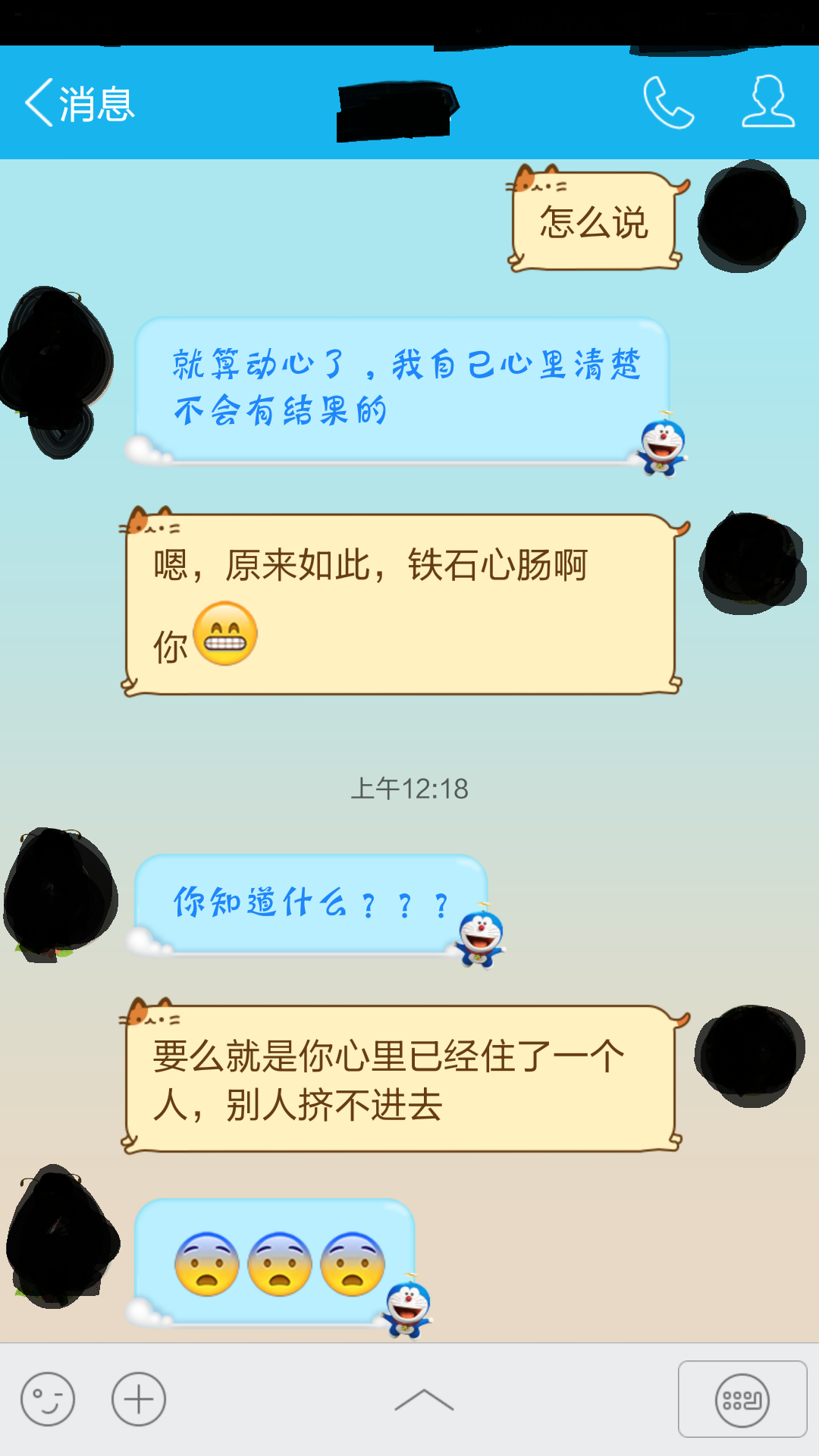Go back to 消息 list

point(80,103)
